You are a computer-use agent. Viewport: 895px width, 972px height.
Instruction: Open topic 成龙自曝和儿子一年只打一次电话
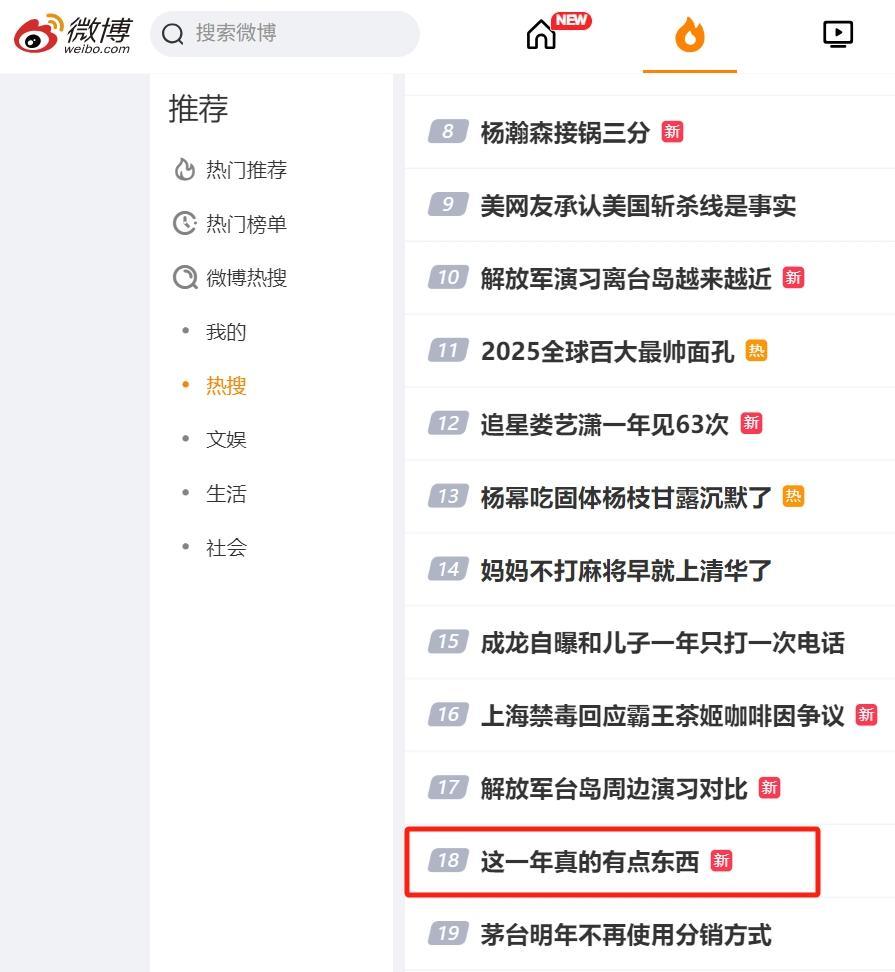coord(662,643)
